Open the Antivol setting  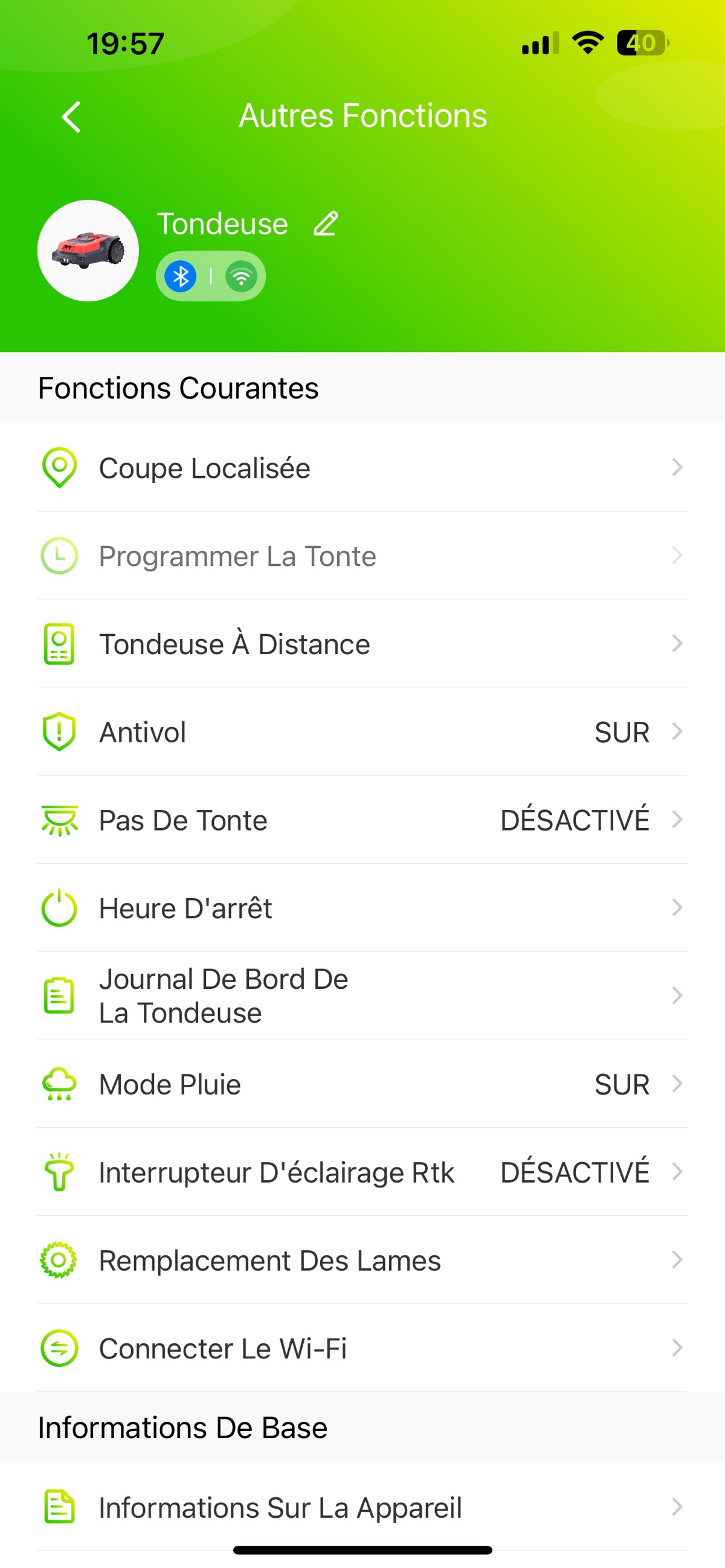[x=362, y=731]
